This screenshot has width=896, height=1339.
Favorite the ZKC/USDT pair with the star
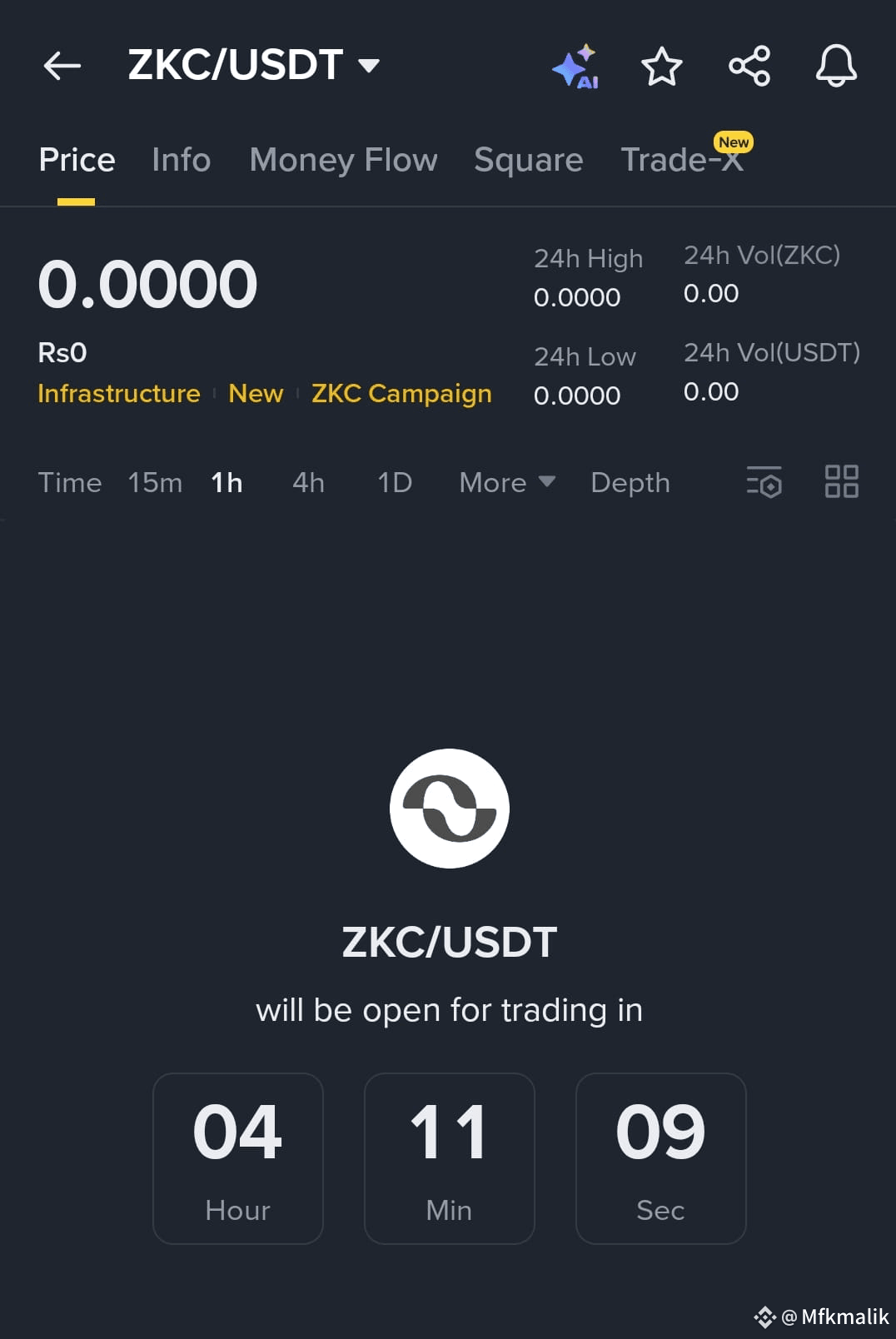coord(662,67)
